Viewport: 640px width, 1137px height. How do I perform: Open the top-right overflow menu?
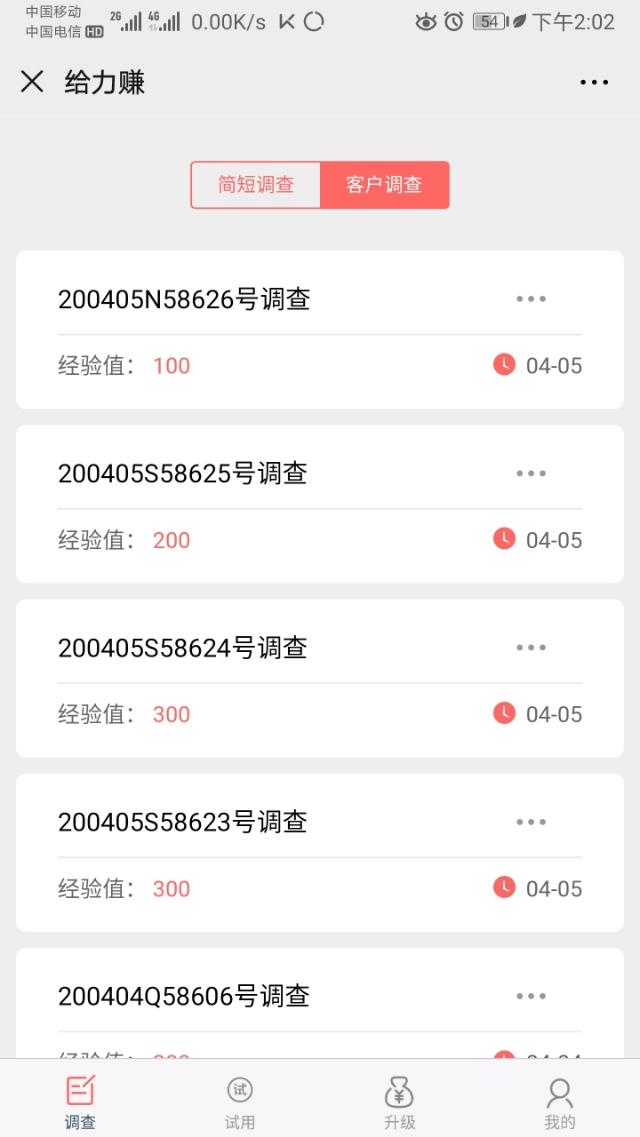pos(594,82)
